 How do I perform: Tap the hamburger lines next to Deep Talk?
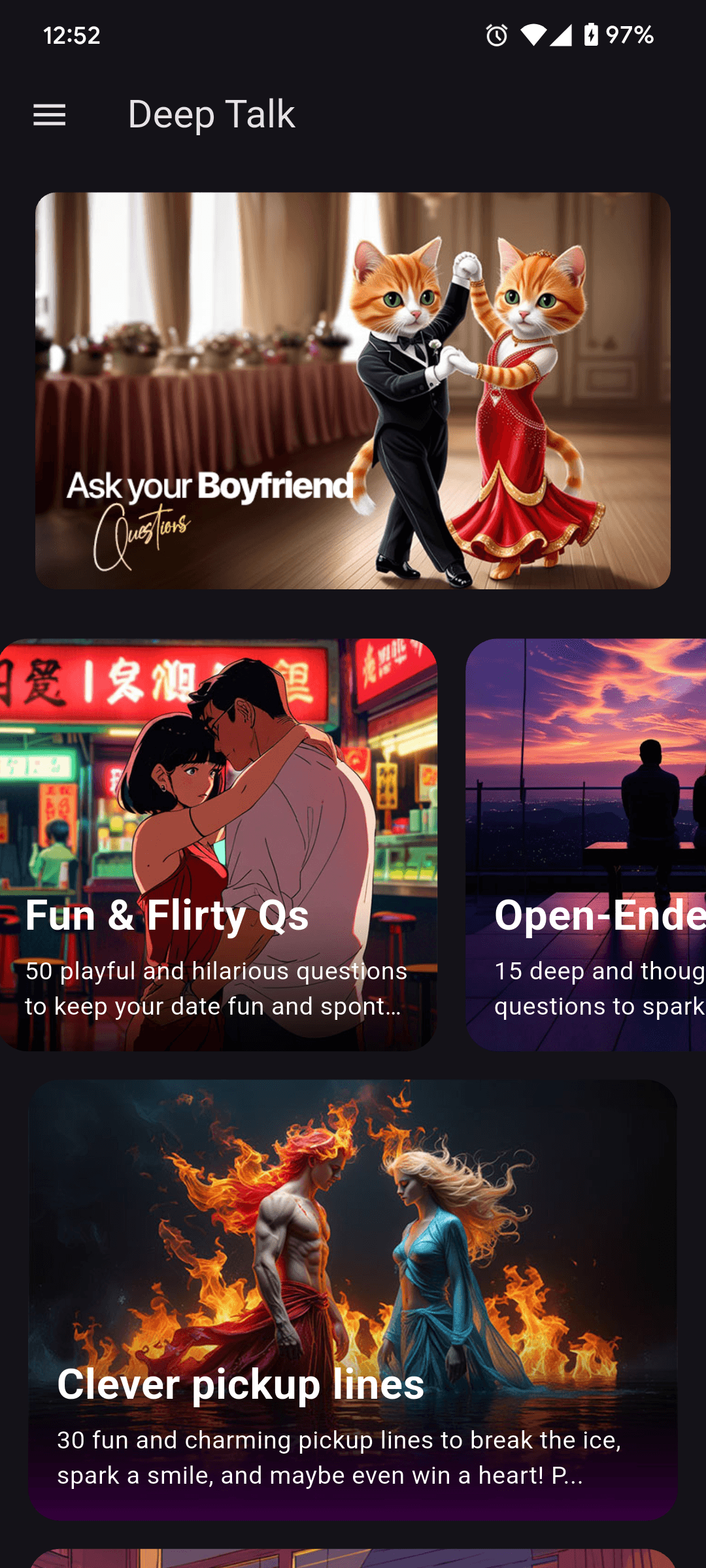pos(51,115)
